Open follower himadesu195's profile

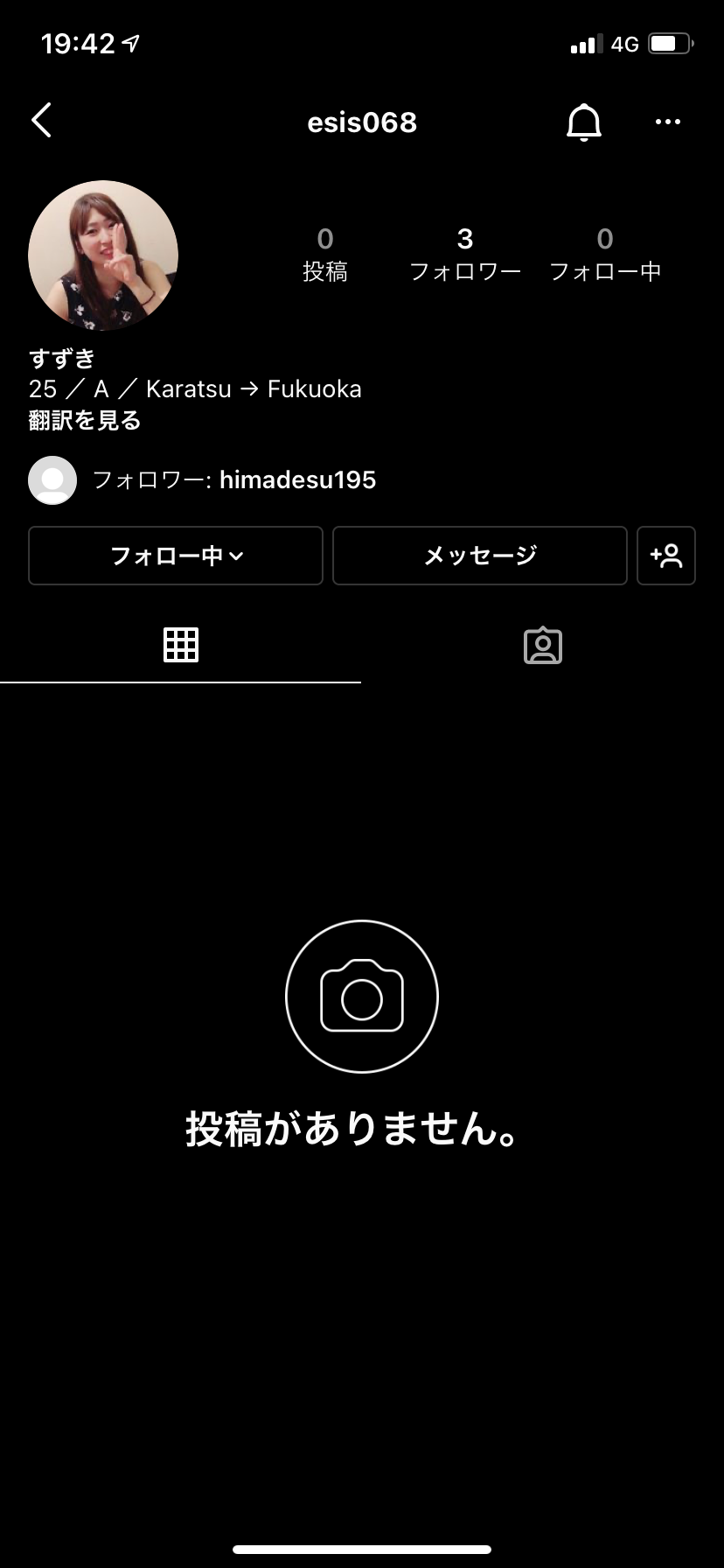[x=297, y=479]
